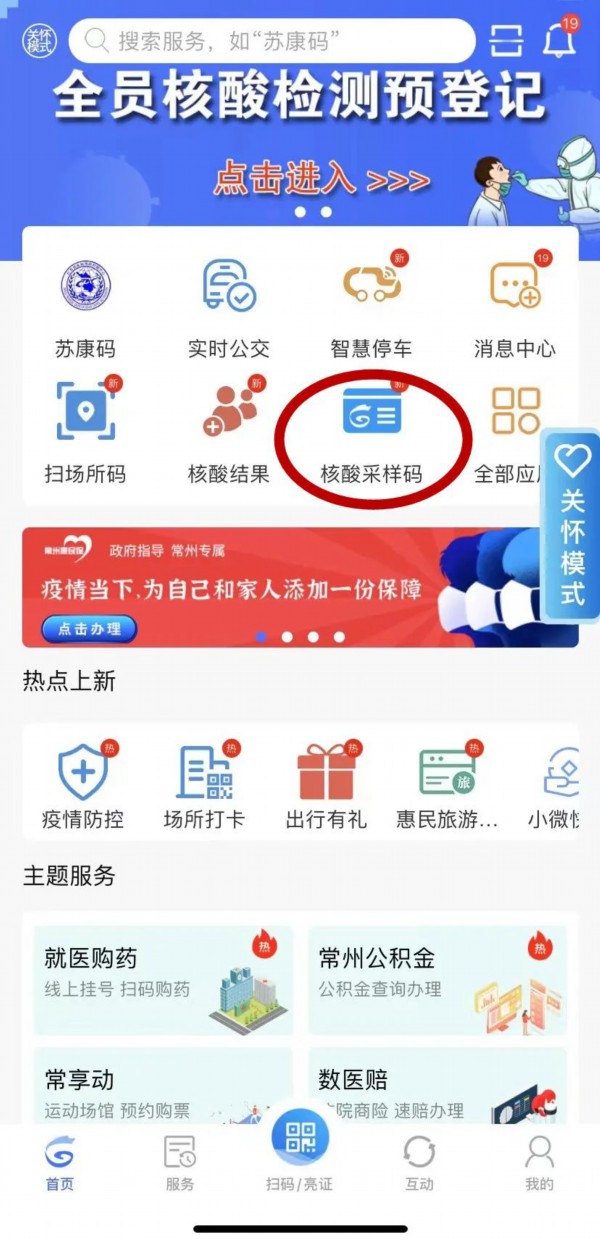Open 出行有礼 gift service

[326, 787]
